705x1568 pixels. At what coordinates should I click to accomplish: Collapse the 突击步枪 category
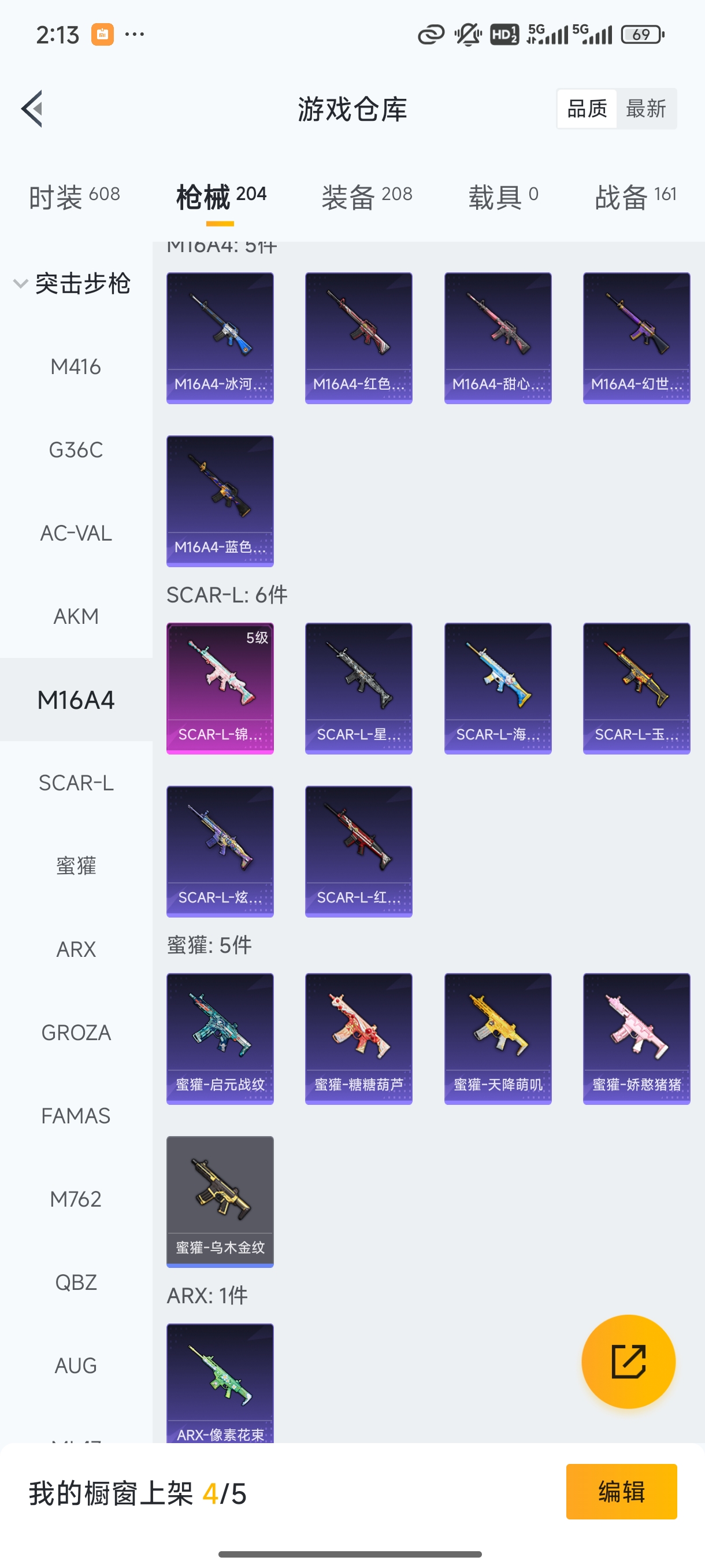(72, 284)
